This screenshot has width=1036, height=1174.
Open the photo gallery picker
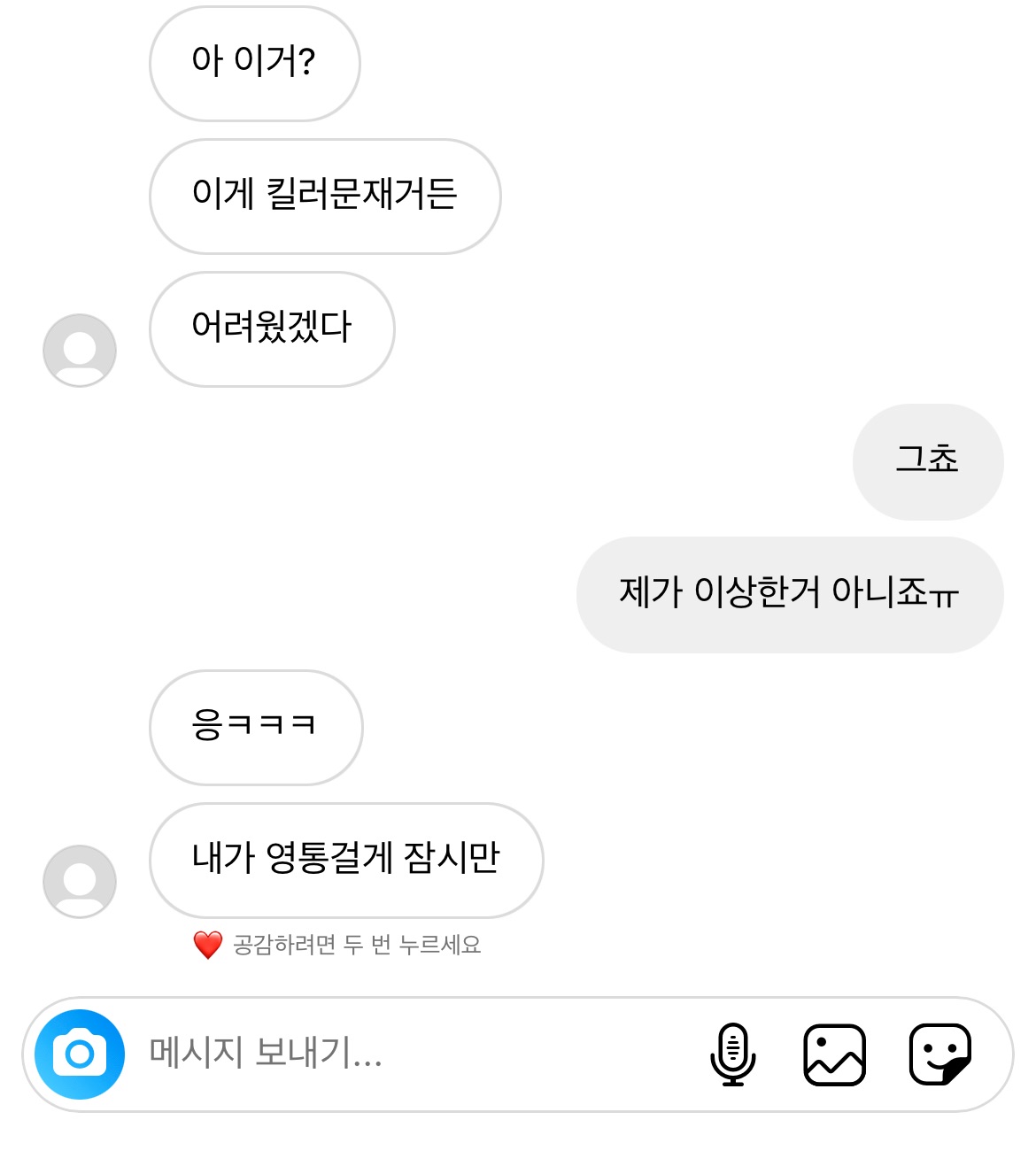point(834,1054)
